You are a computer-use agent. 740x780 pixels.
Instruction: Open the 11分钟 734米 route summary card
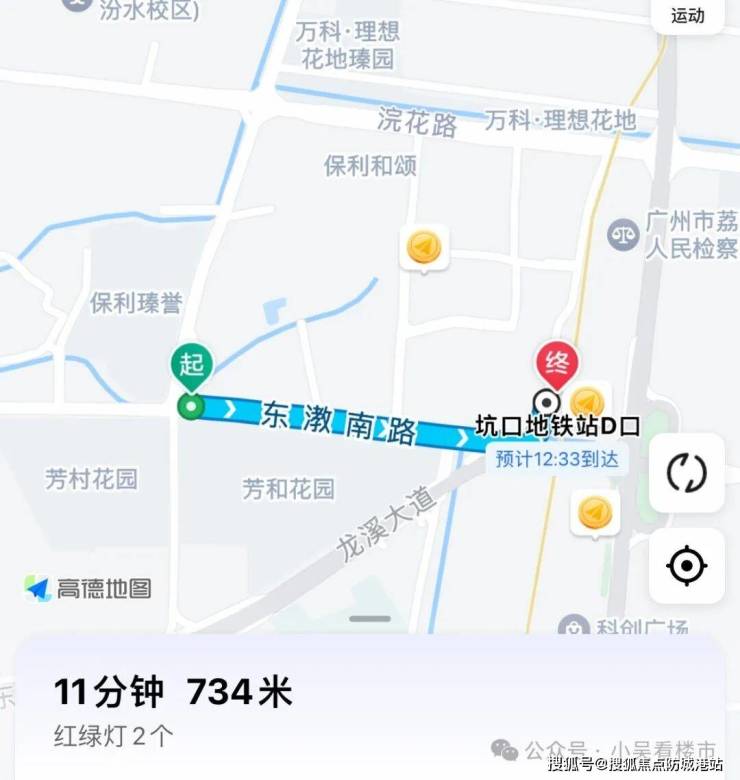click(370, 708)
